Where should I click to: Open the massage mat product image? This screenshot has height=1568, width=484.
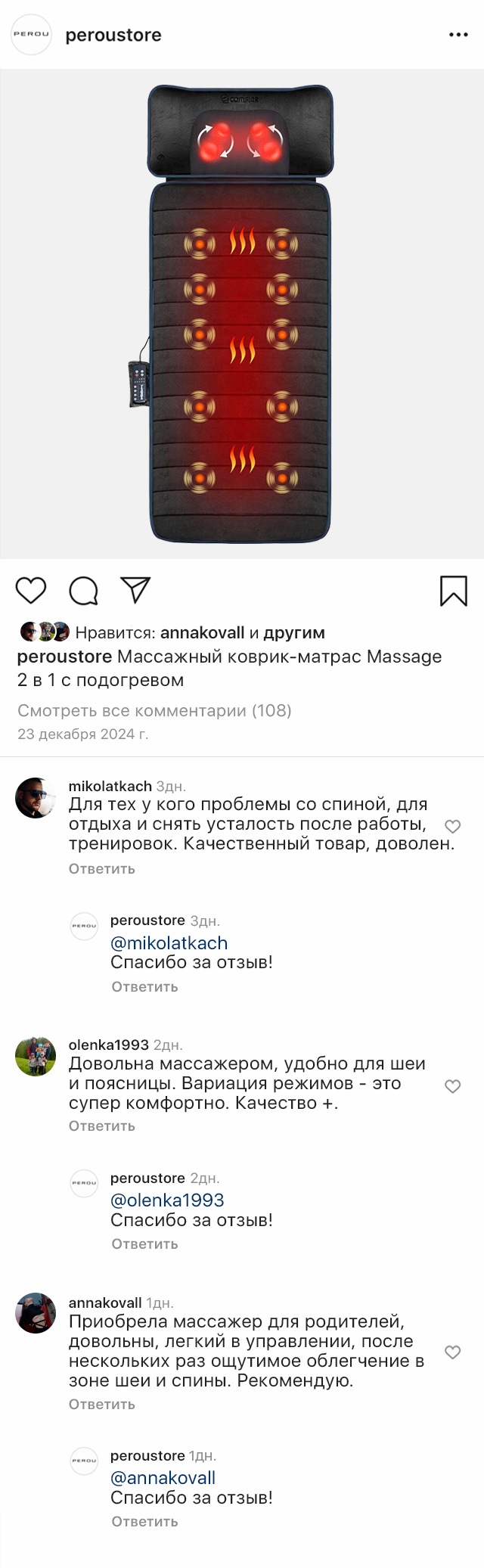[x=241, y=314]
